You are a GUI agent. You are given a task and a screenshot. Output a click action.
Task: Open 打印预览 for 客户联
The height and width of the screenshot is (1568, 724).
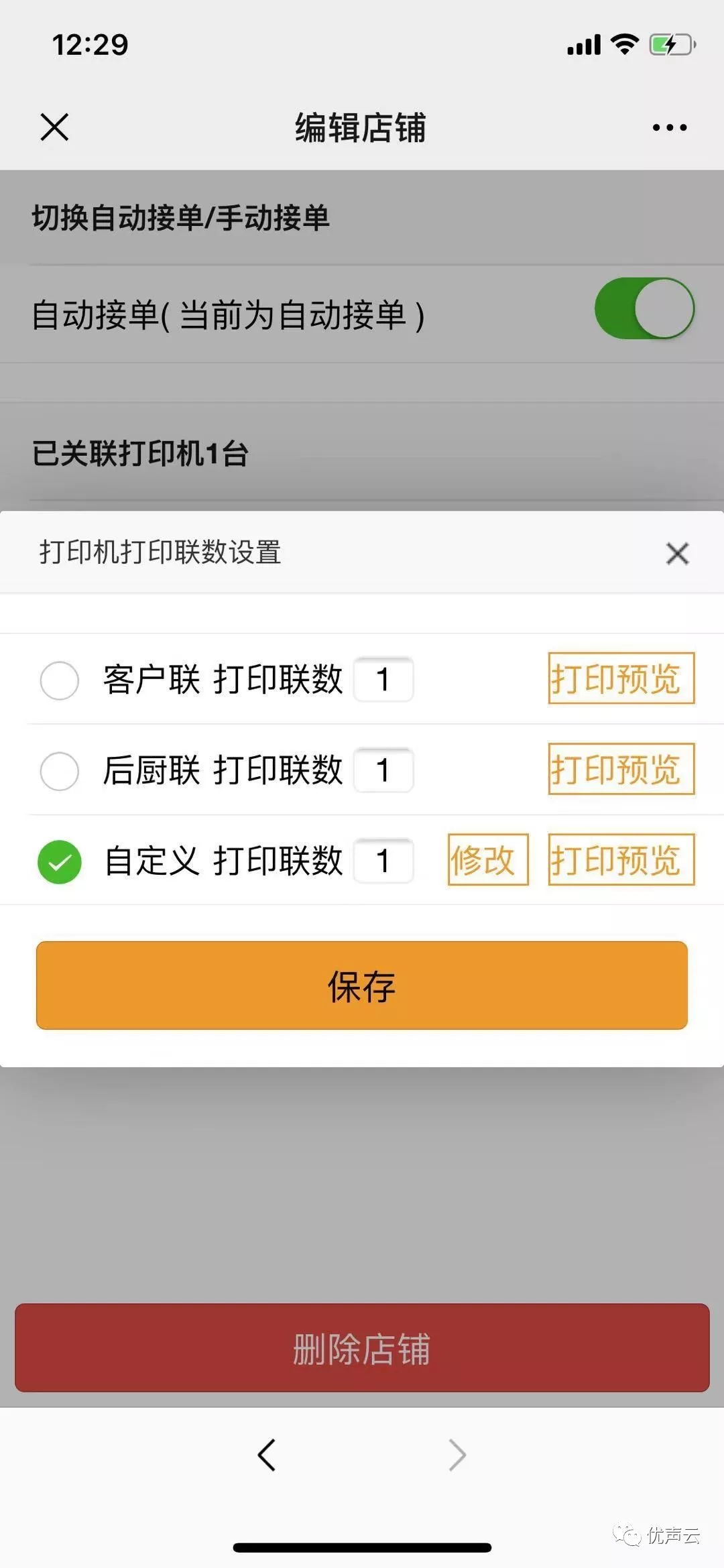point(621,678)
